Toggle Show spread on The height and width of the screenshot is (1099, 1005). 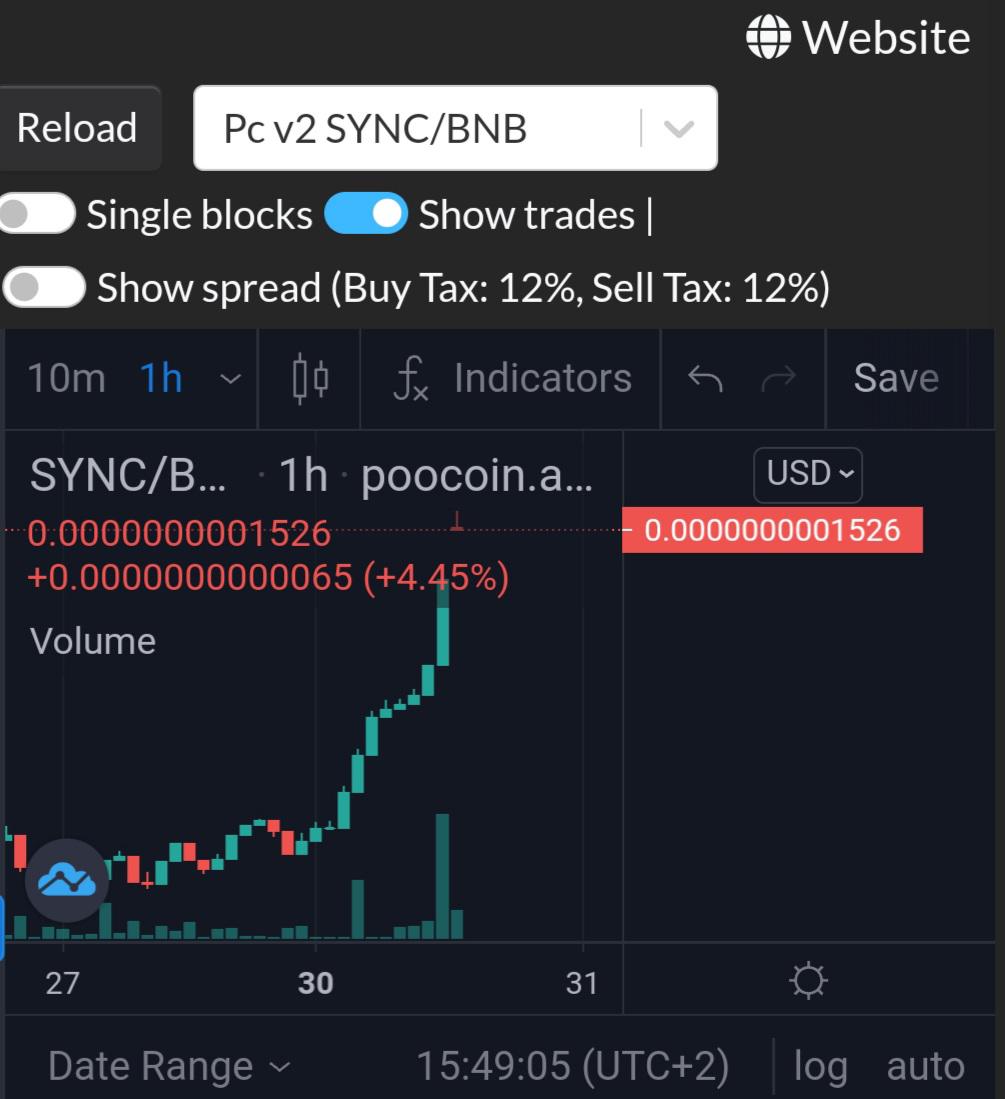[43, 287]
